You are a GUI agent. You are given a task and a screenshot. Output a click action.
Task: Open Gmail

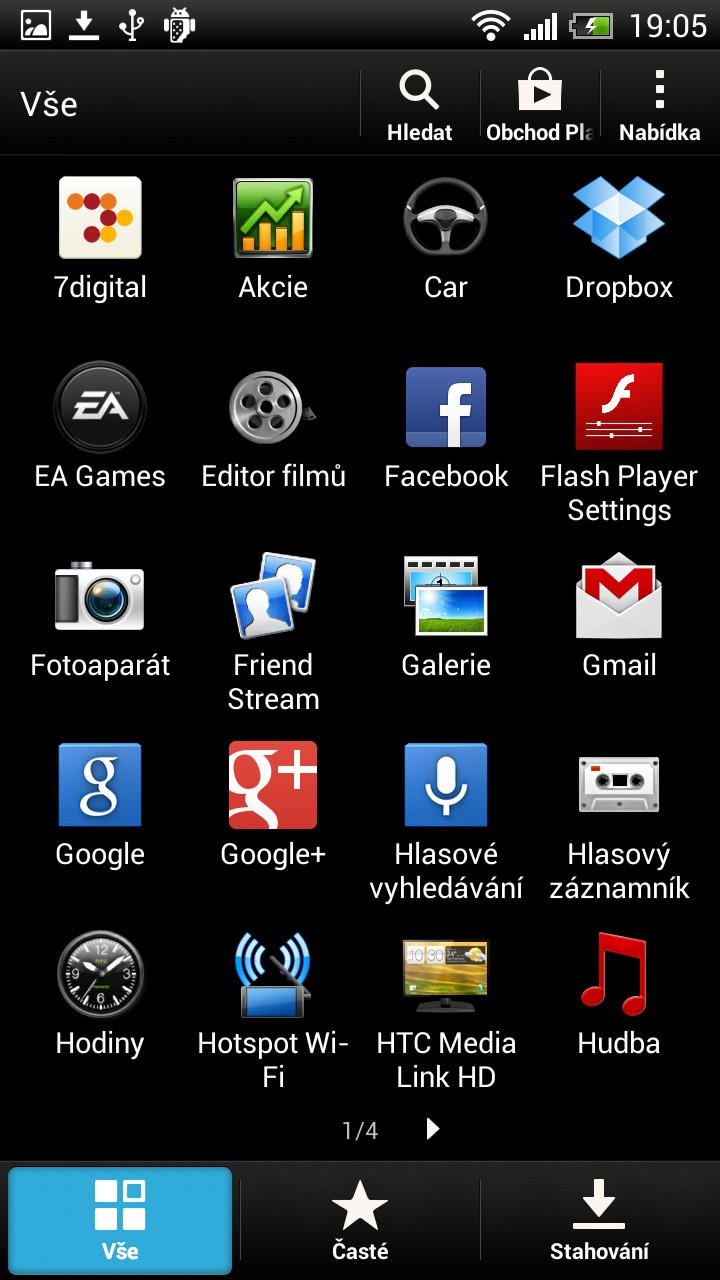[x=619, y=617]
